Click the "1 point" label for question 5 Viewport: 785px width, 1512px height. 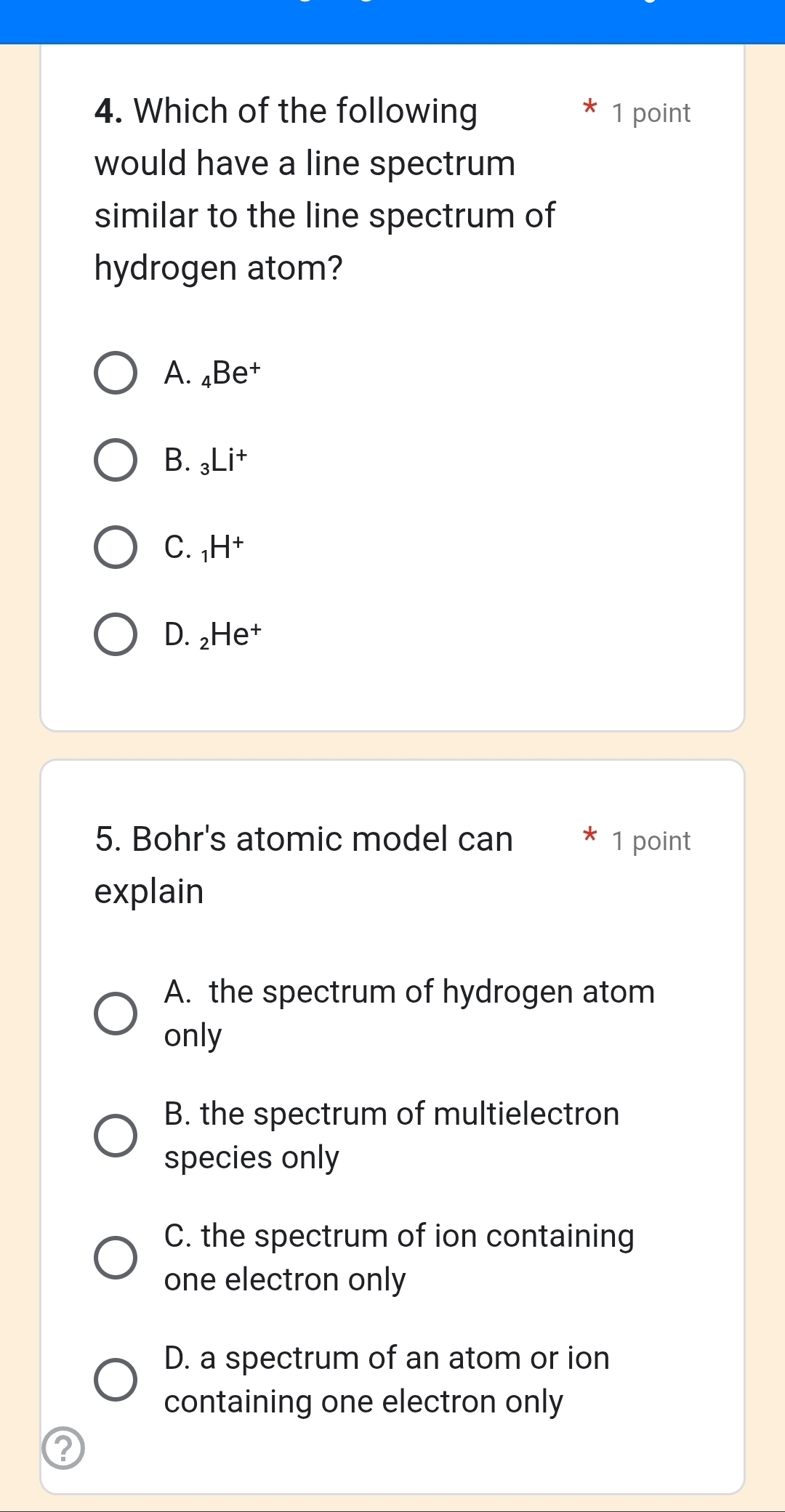[x=650, y=841]
